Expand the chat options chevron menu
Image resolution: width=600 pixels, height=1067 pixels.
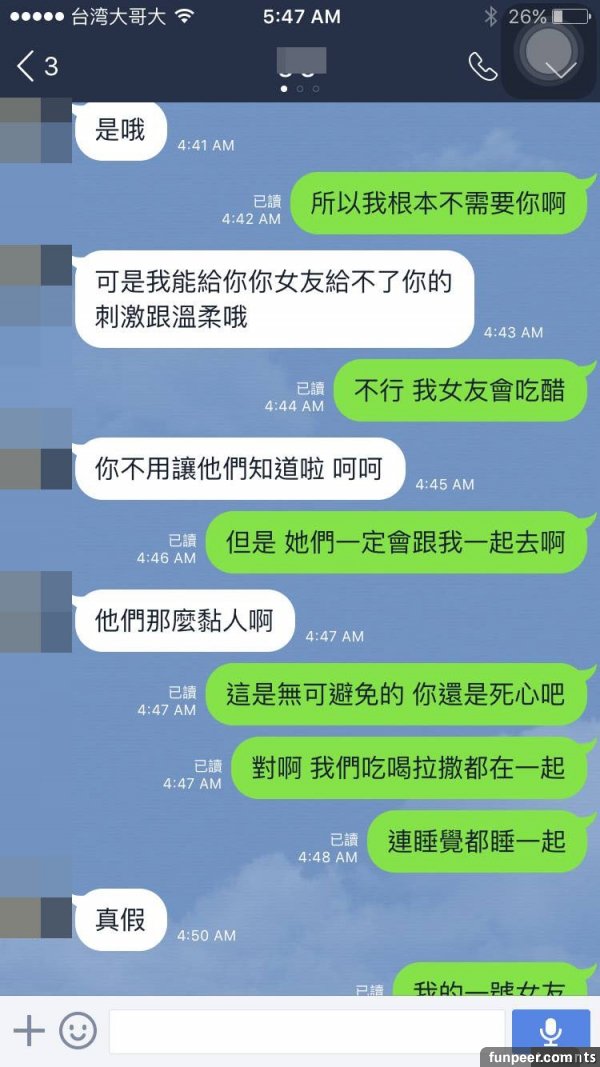[x=563, y=68]
